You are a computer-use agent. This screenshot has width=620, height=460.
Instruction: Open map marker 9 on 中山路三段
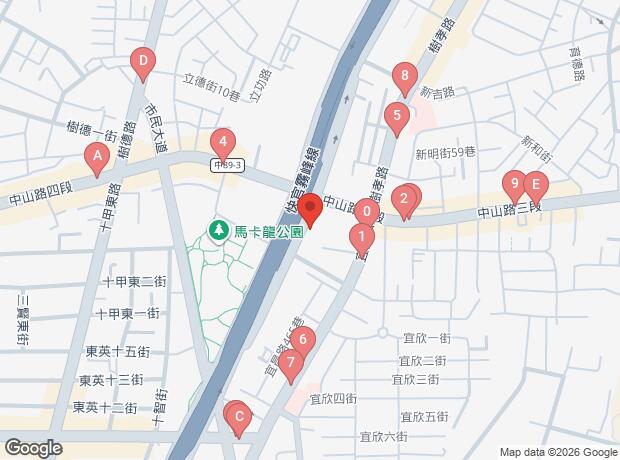point(513,183)
